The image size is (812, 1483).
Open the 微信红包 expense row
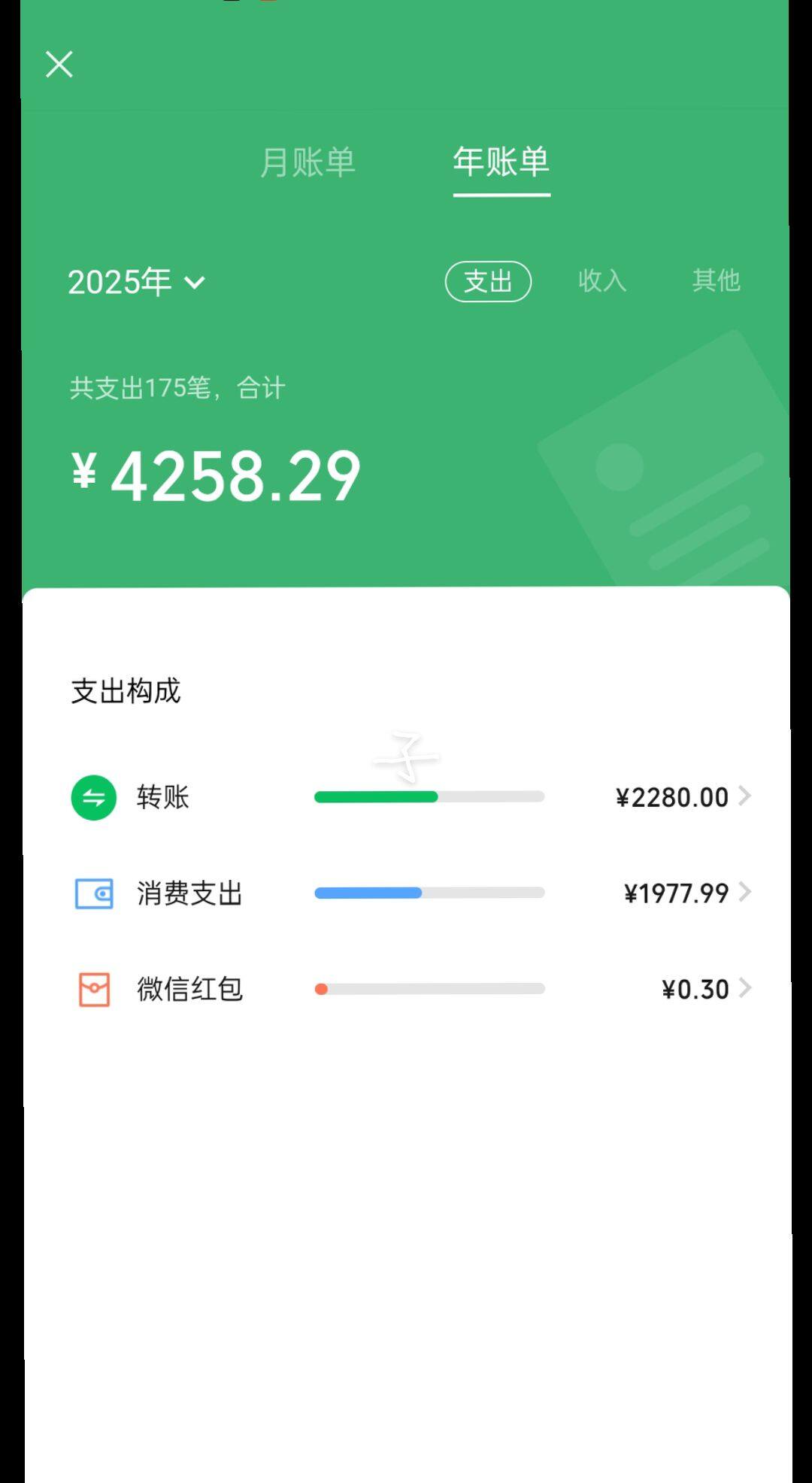click(411, 989)
